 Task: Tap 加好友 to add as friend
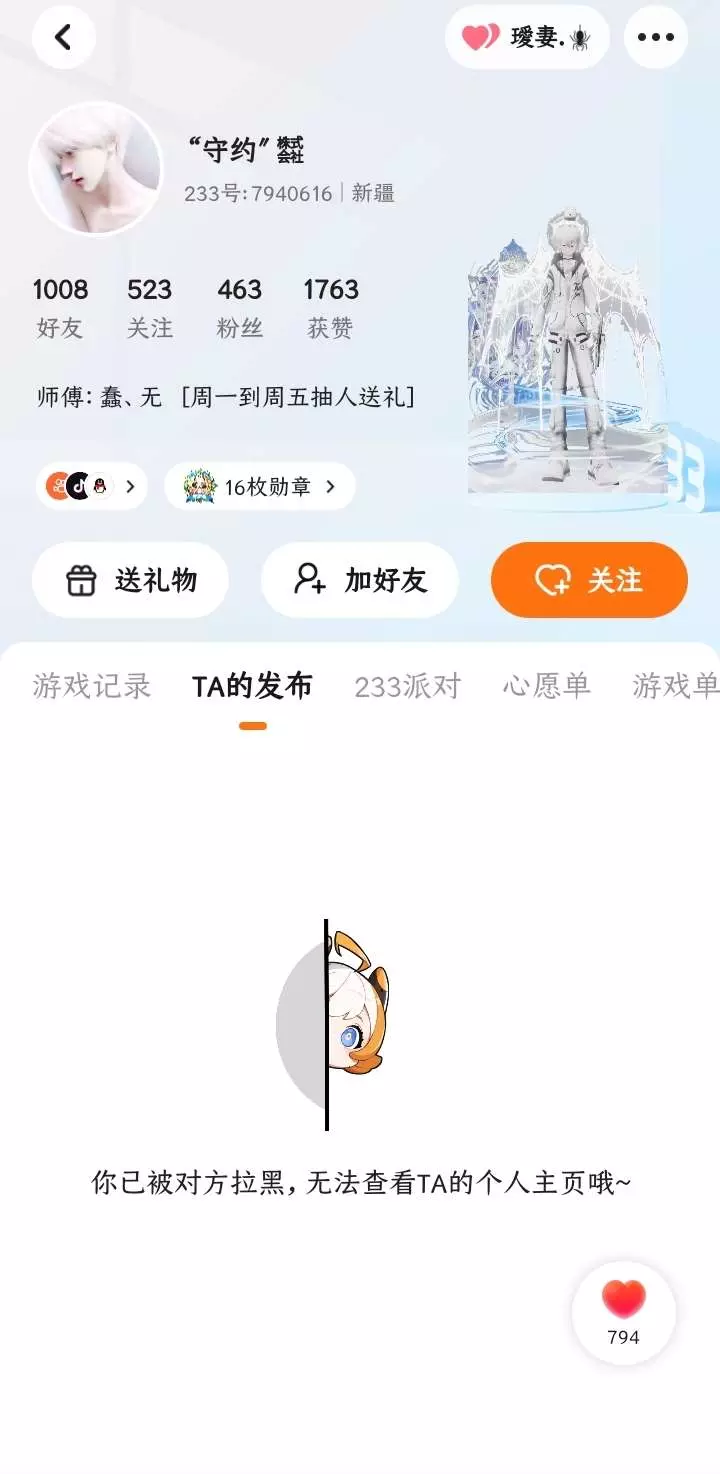point(360,580)
